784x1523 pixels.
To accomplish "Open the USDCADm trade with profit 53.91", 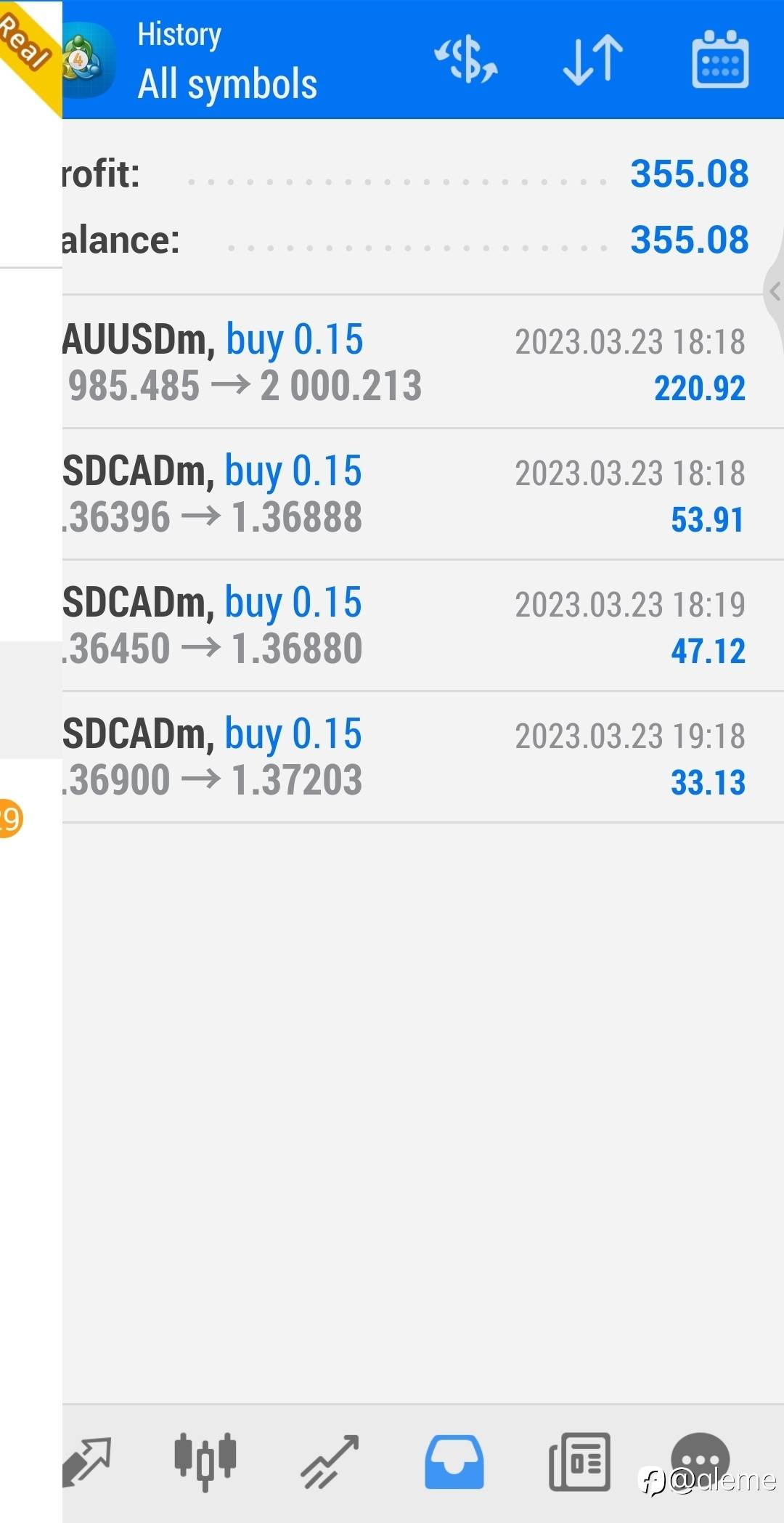I will (x=423, y=494).
